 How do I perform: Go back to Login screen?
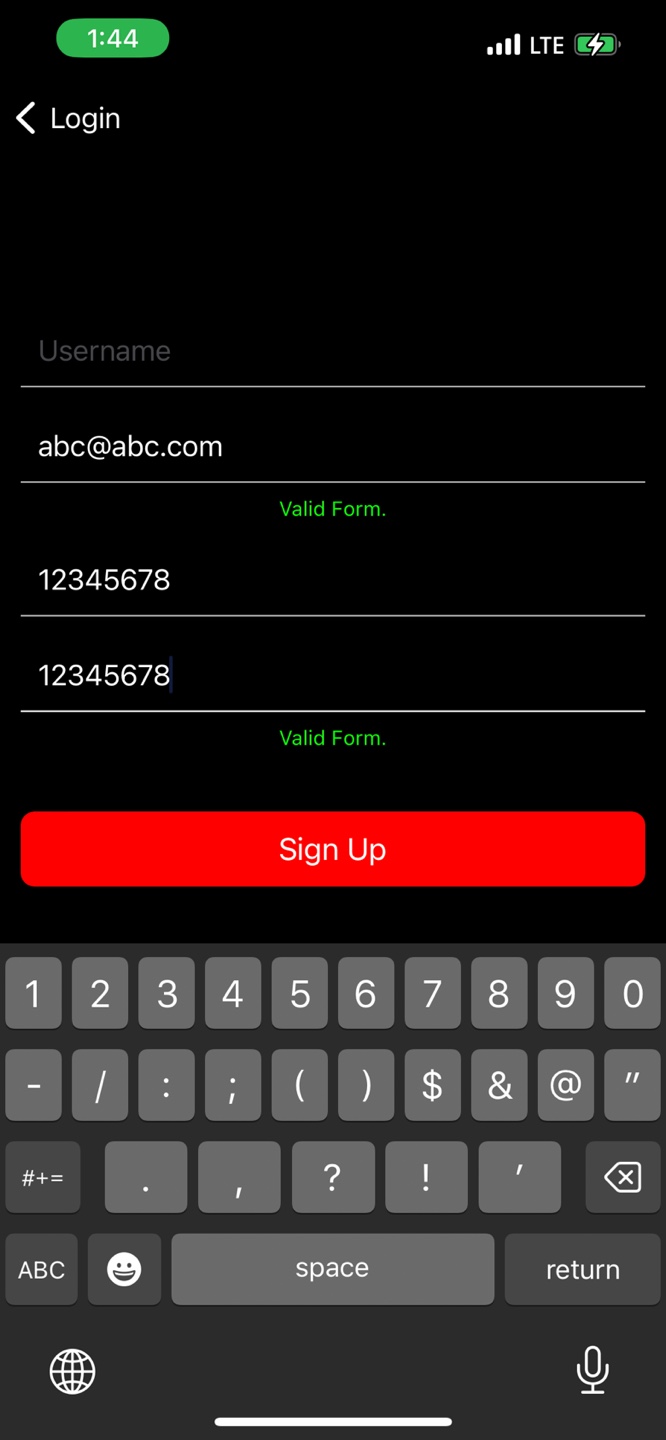coord(68,118)
